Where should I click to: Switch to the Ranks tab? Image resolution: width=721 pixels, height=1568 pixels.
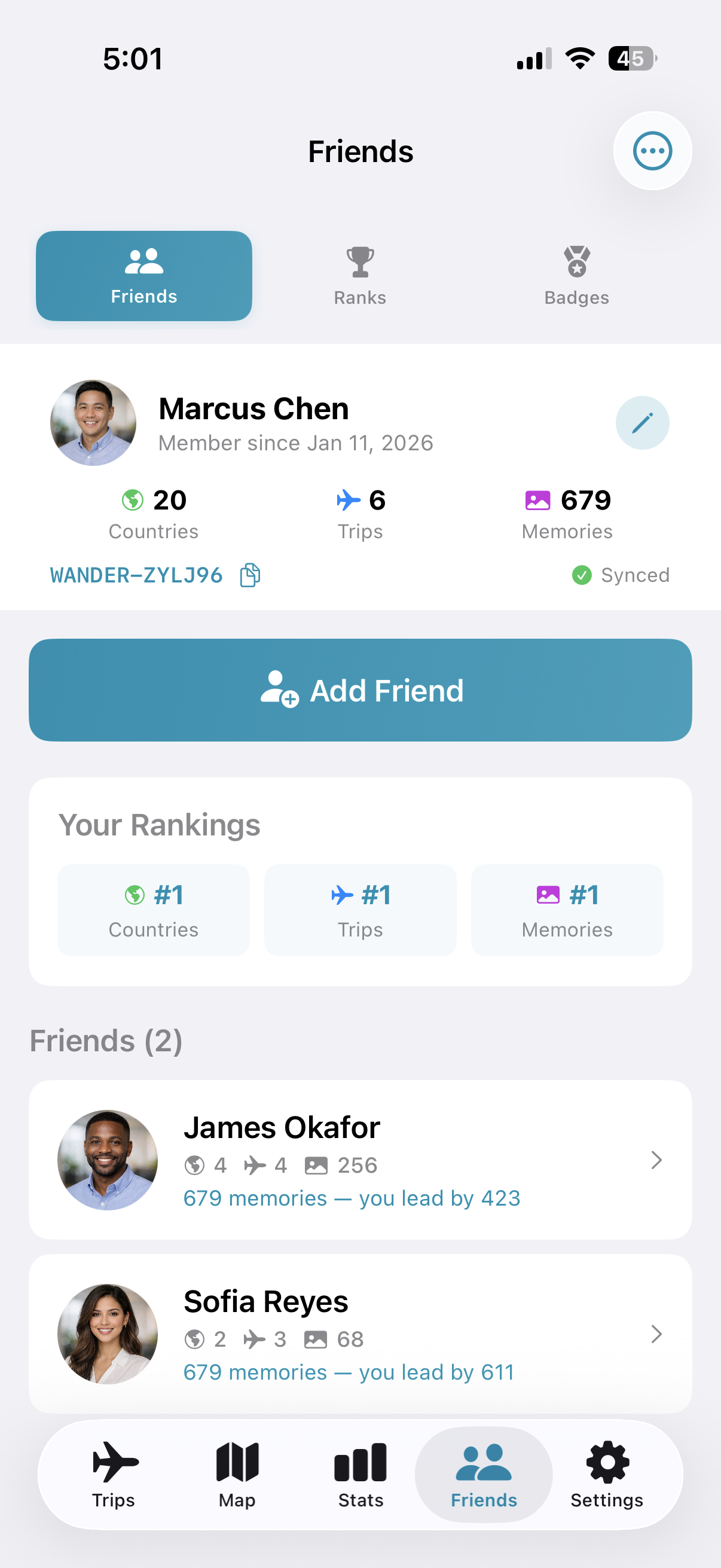tap(359, 276)
